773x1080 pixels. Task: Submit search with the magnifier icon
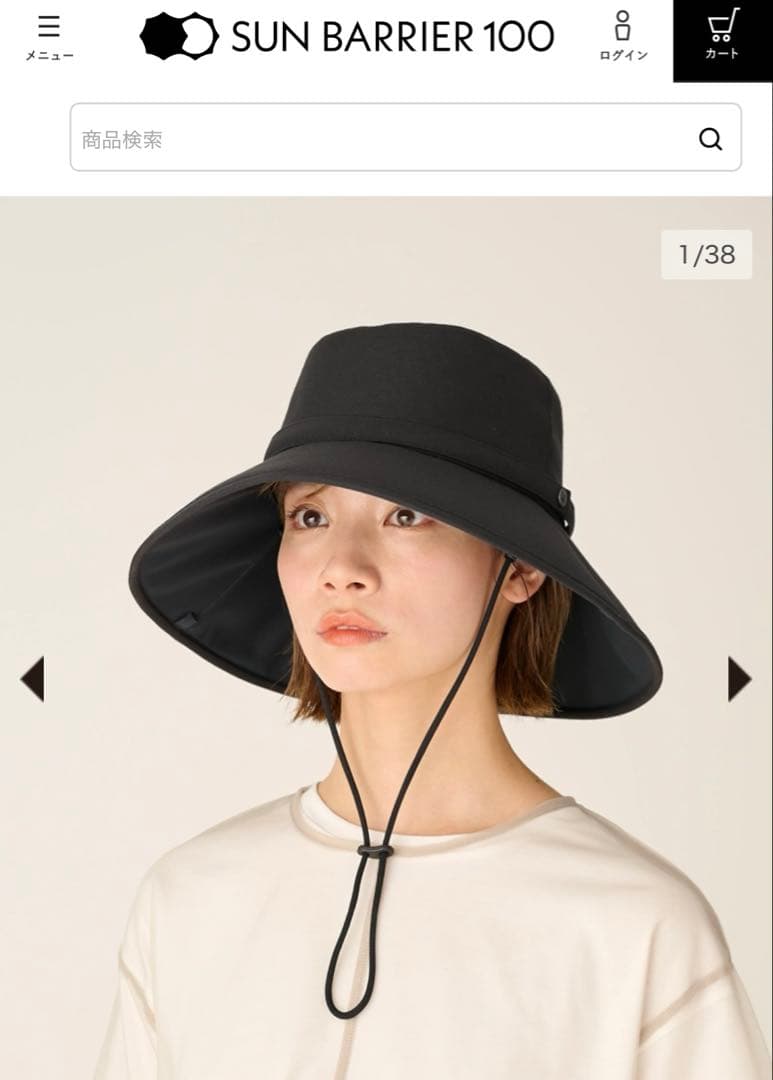click(710, 139)
